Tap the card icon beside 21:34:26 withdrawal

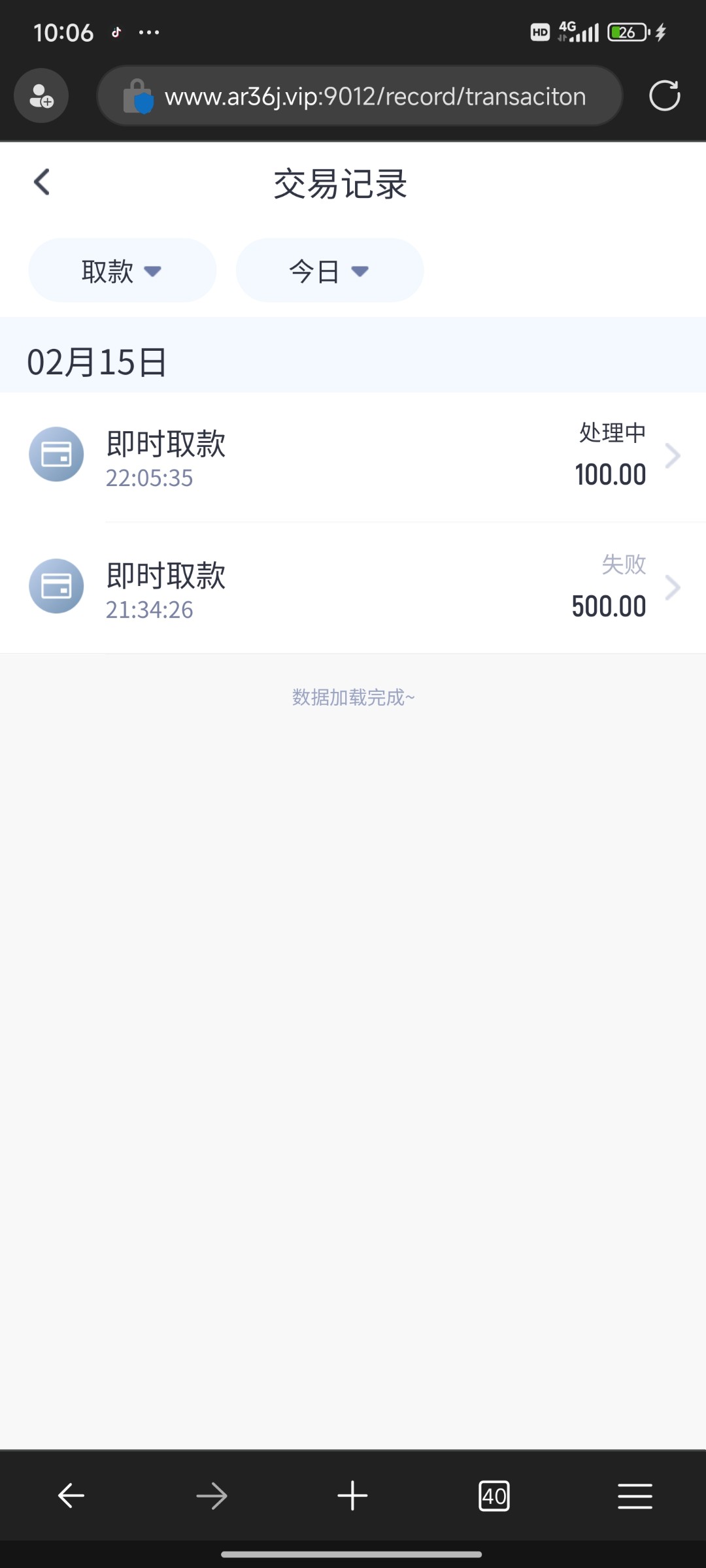point(56,586)
